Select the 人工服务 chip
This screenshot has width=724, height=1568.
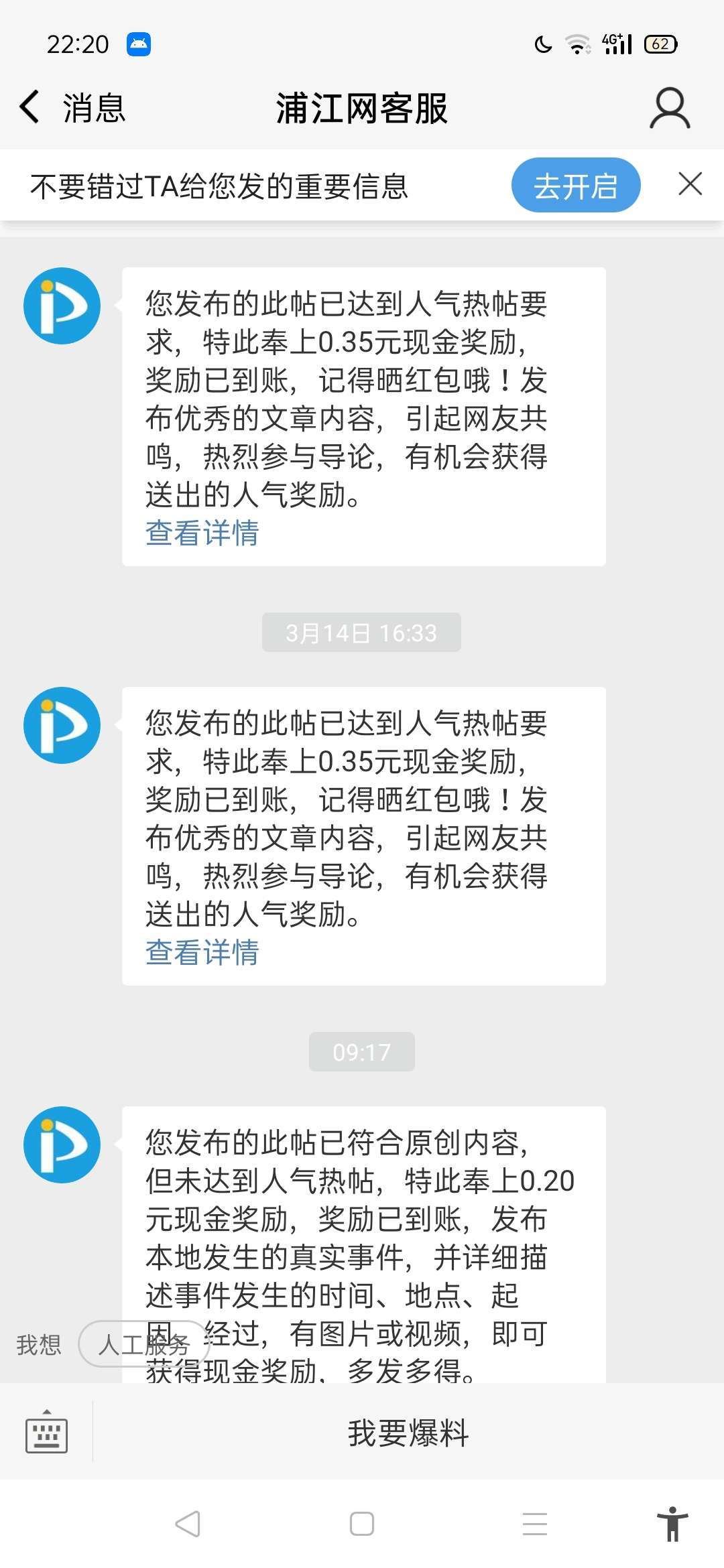click(143, 1344)
